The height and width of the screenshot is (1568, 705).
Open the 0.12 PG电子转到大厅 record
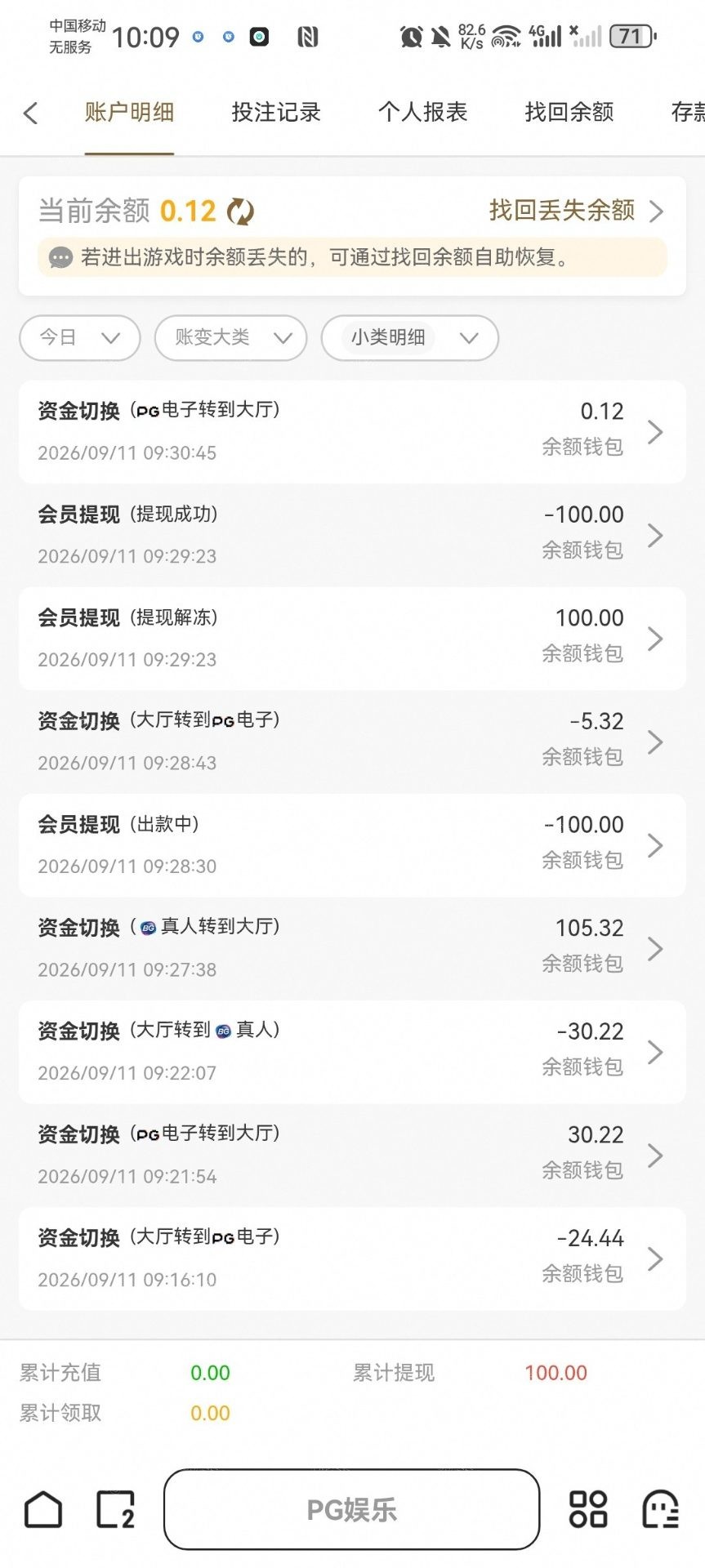point(352,431)
